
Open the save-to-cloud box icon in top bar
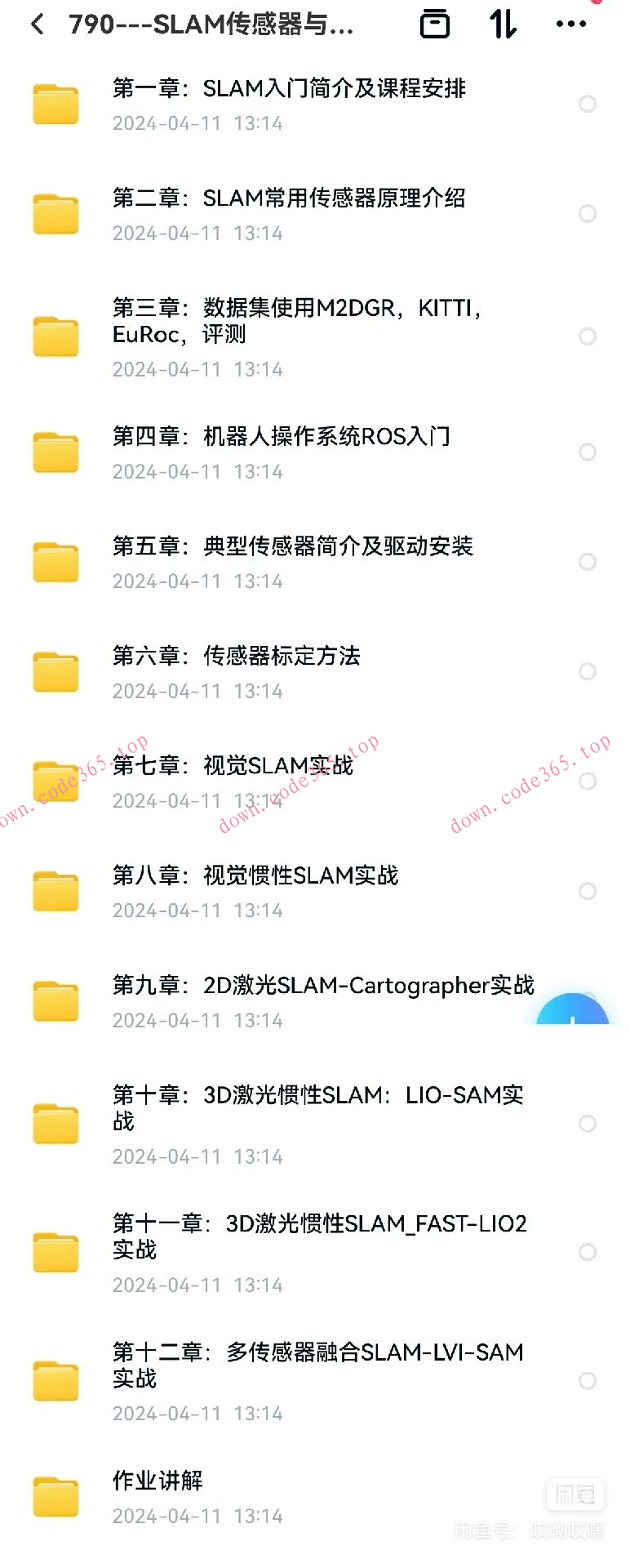tap(435, 24)
